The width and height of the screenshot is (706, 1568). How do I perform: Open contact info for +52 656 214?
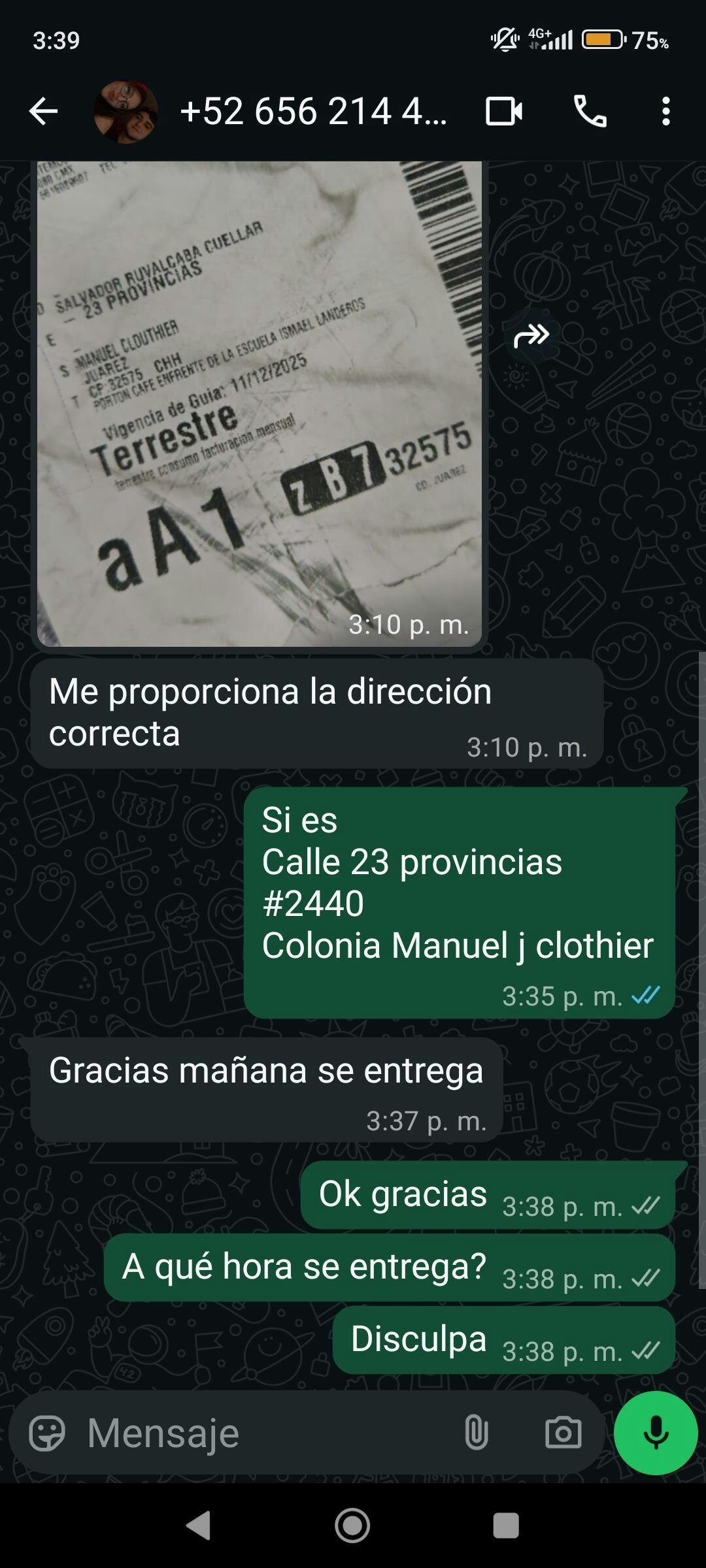coord(314,112)
